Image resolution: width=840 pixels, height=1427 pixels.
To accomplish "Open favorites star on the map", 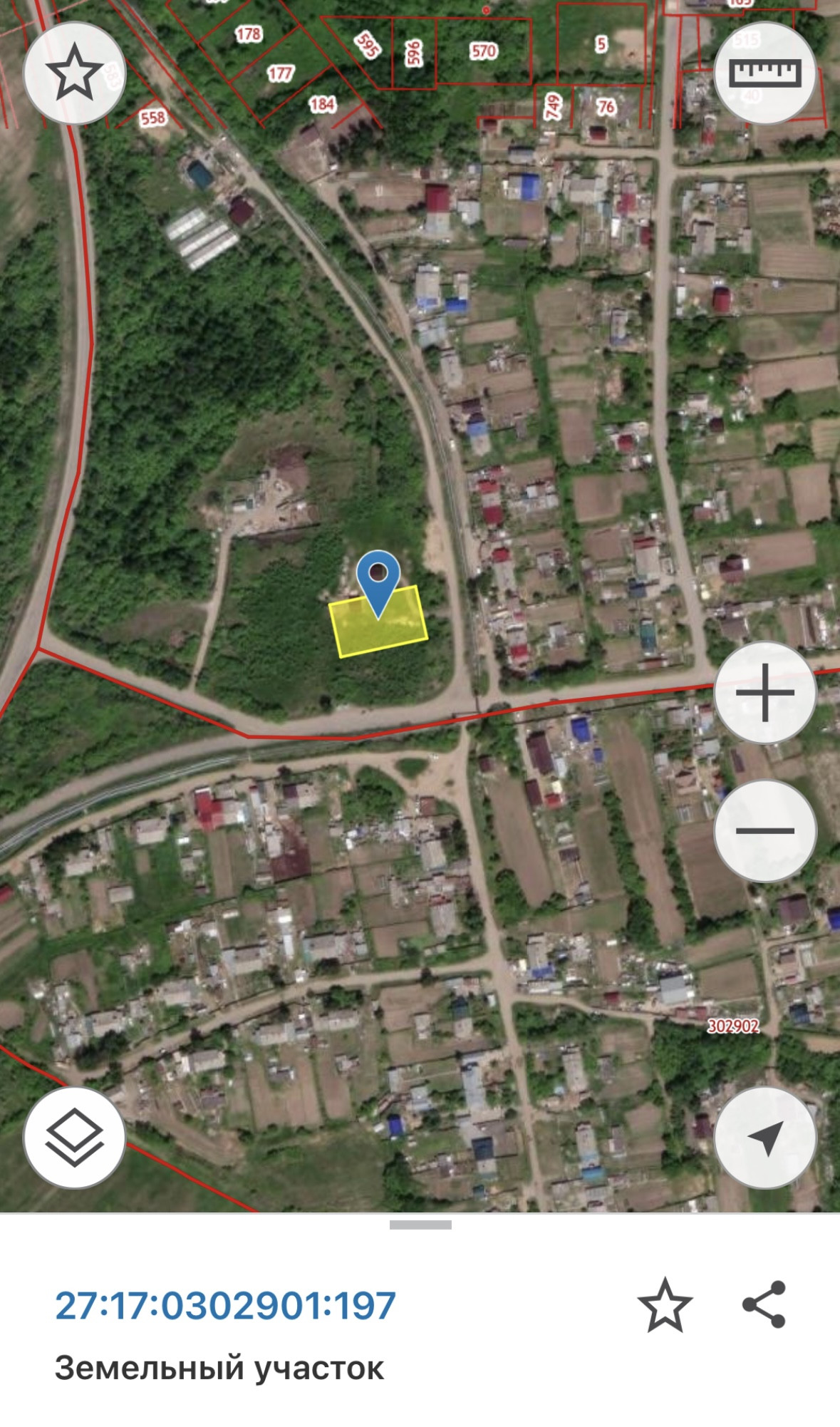I will 74,73.
